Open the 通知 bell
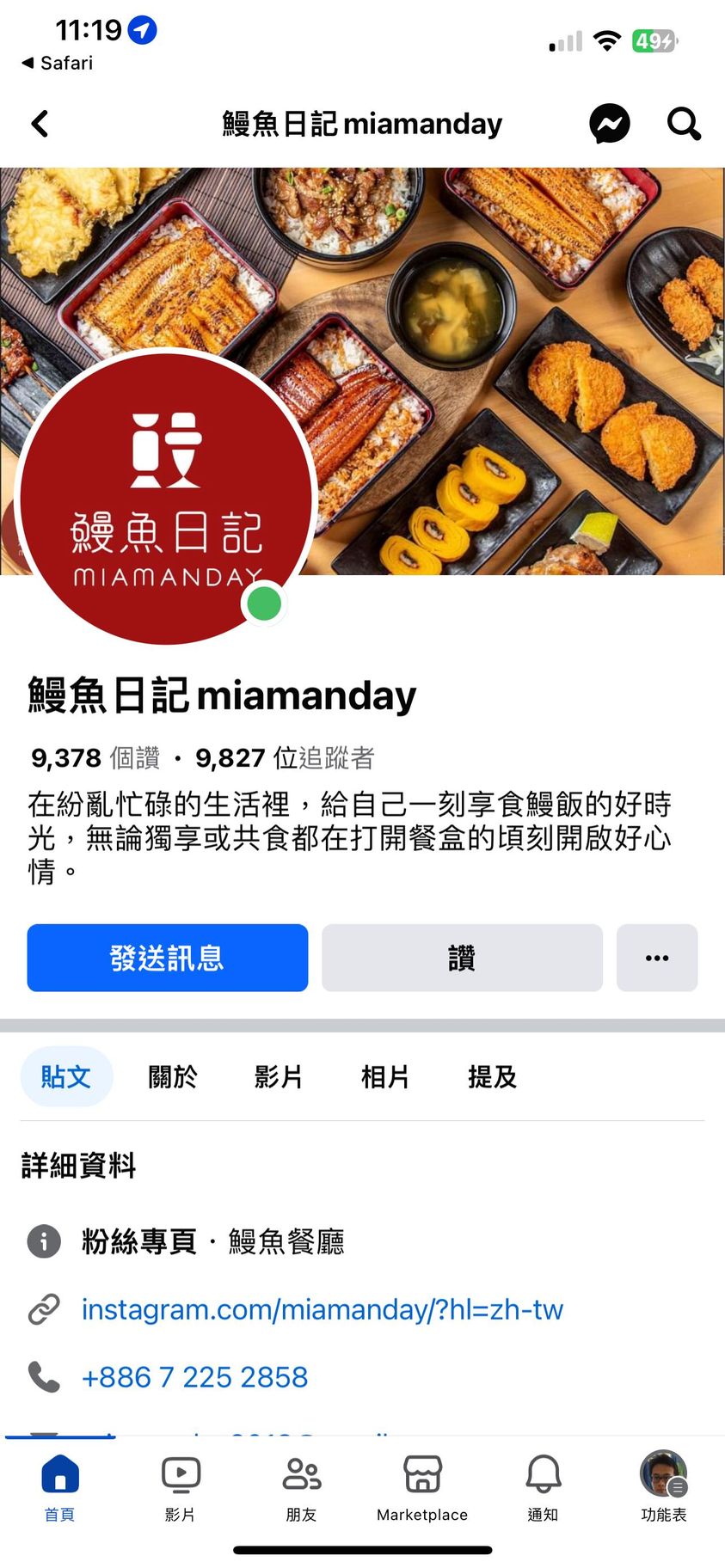 click(x=543, y=1487)
